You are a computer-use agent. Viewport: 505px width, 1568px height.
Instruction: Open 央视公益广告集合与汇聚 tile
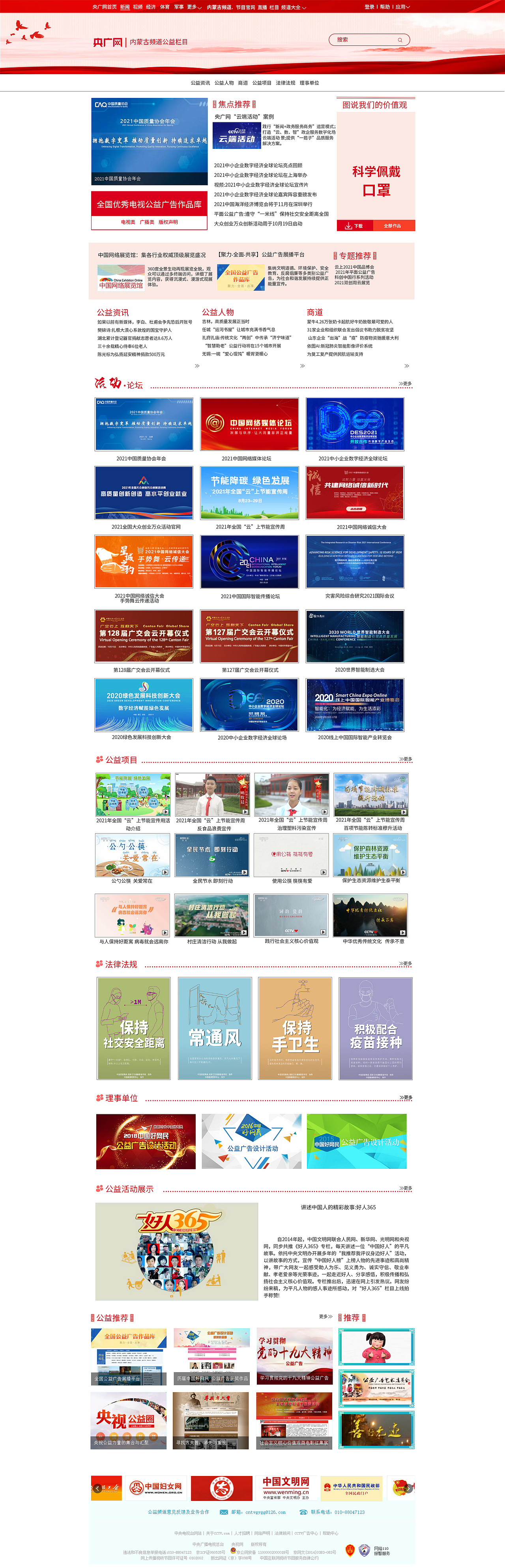click(129, 1420)
